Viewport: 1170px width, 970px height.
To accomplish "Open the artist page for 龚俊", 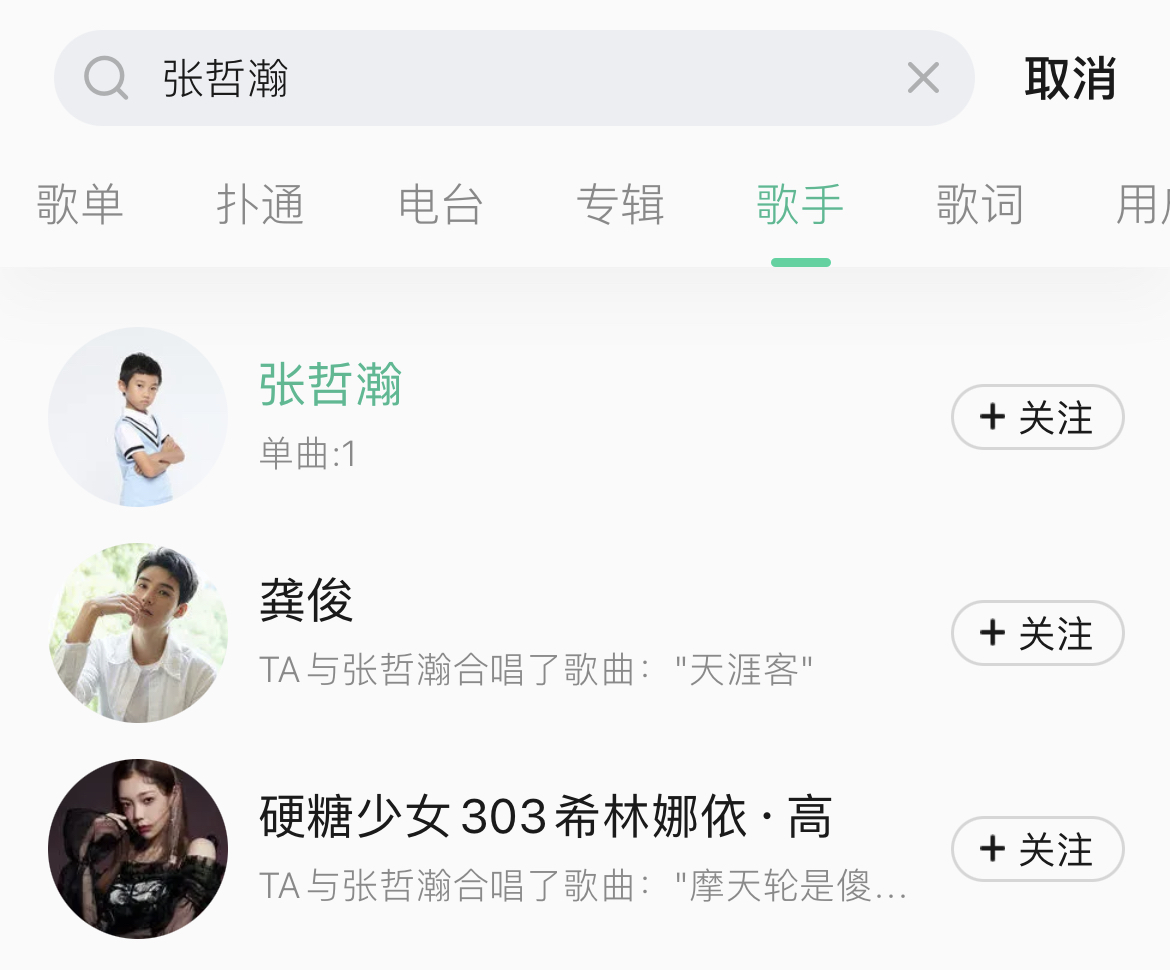I will [x=492, y=633].
